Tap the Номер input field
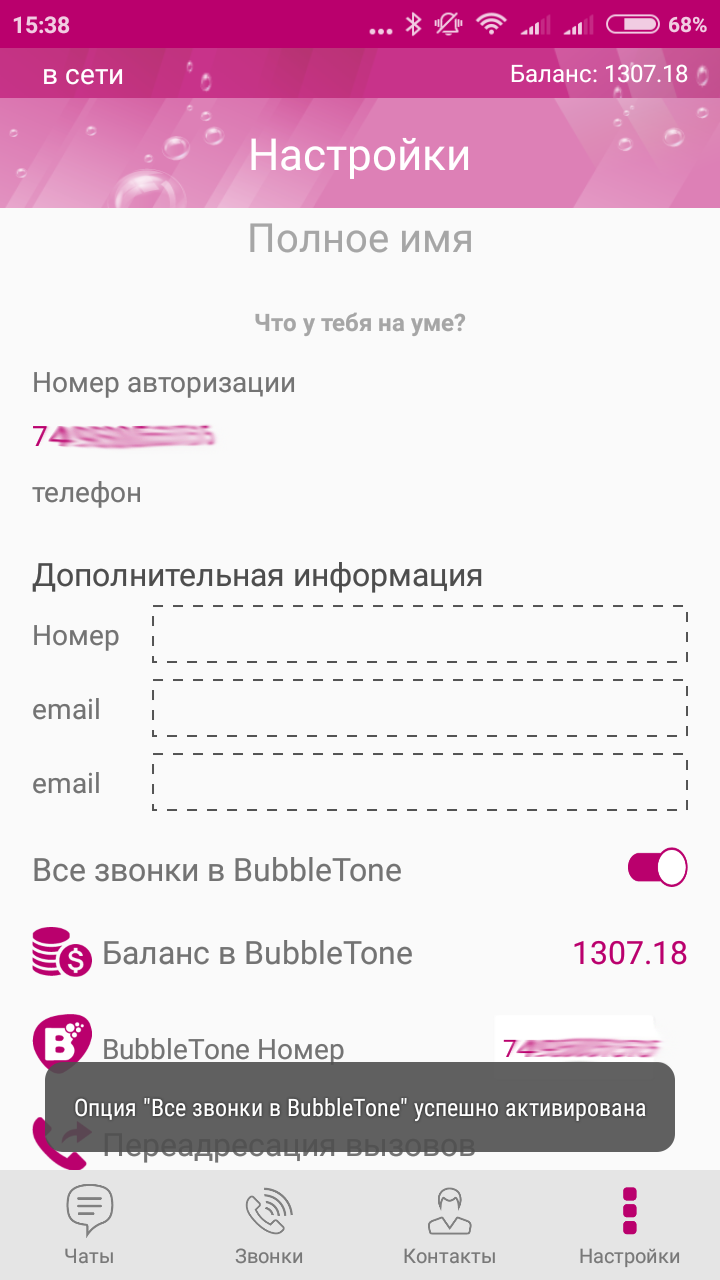The width and height of the screenshot is (720, 1280). point(419,634)
